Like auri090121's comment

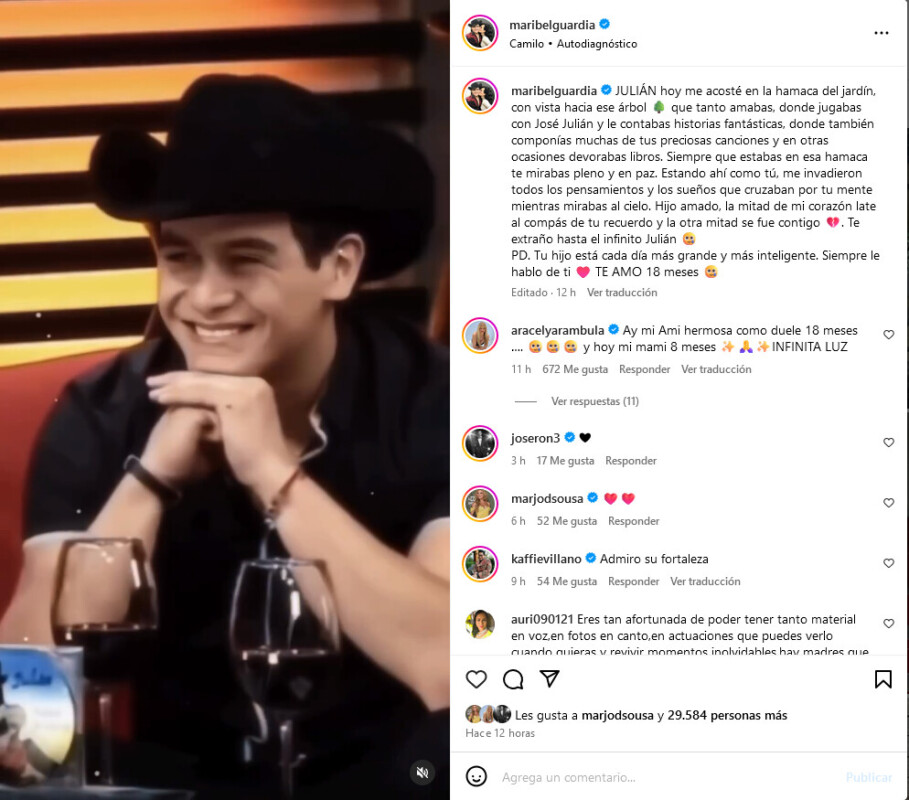tap(888, 623)
